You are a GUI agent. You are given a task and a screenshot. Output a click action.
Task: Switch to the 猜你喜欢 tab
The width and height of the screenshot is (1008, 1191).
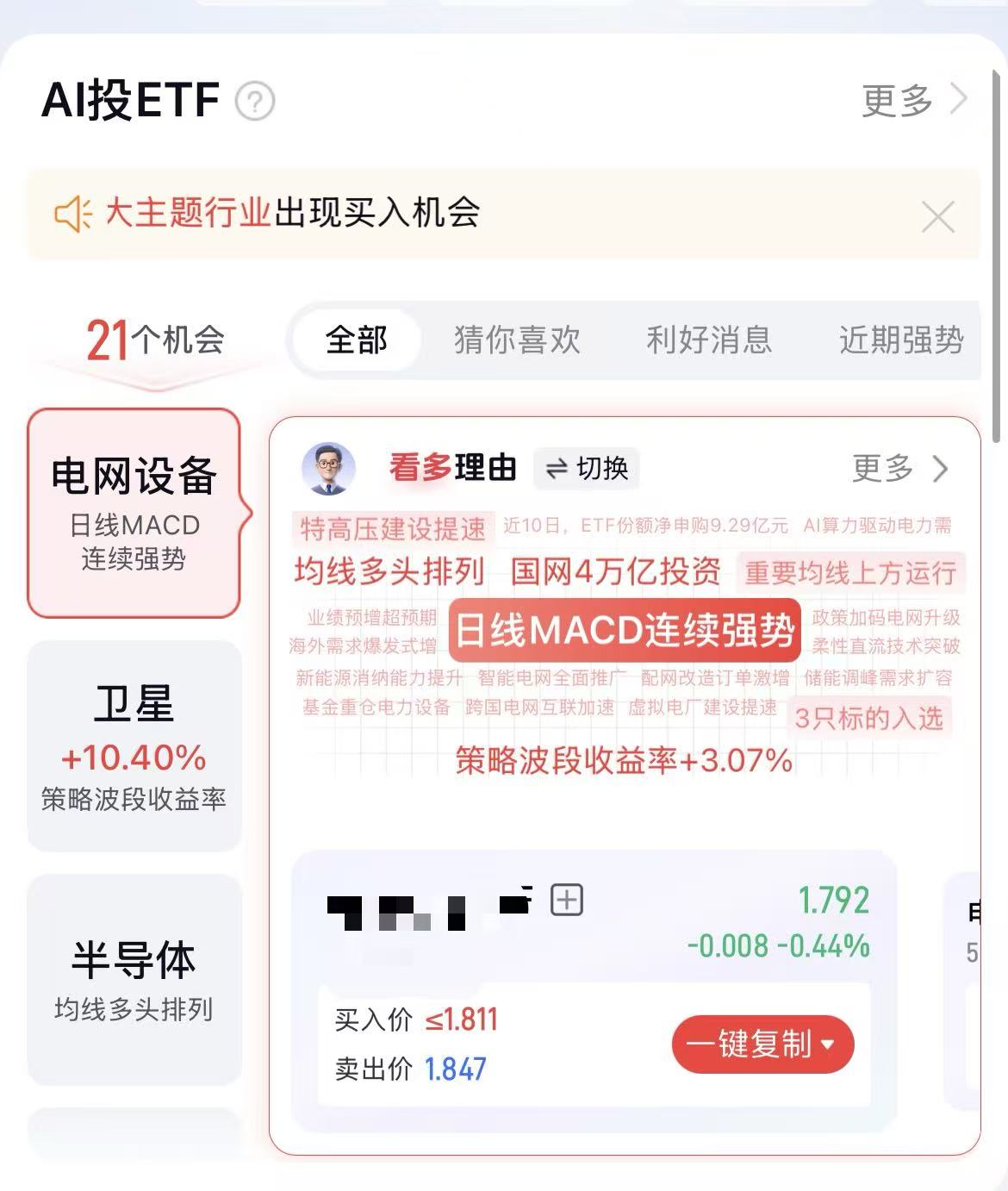517,340
